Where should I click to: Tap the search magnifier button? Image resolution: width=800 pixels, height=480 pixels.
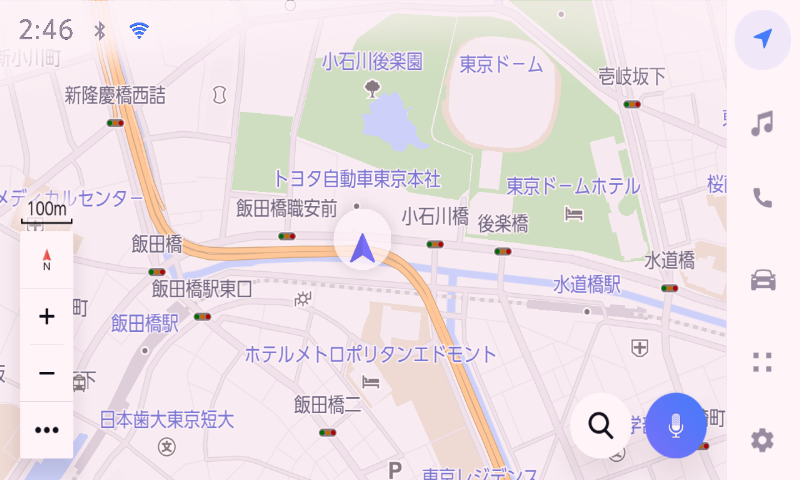(x=600, y=425)
